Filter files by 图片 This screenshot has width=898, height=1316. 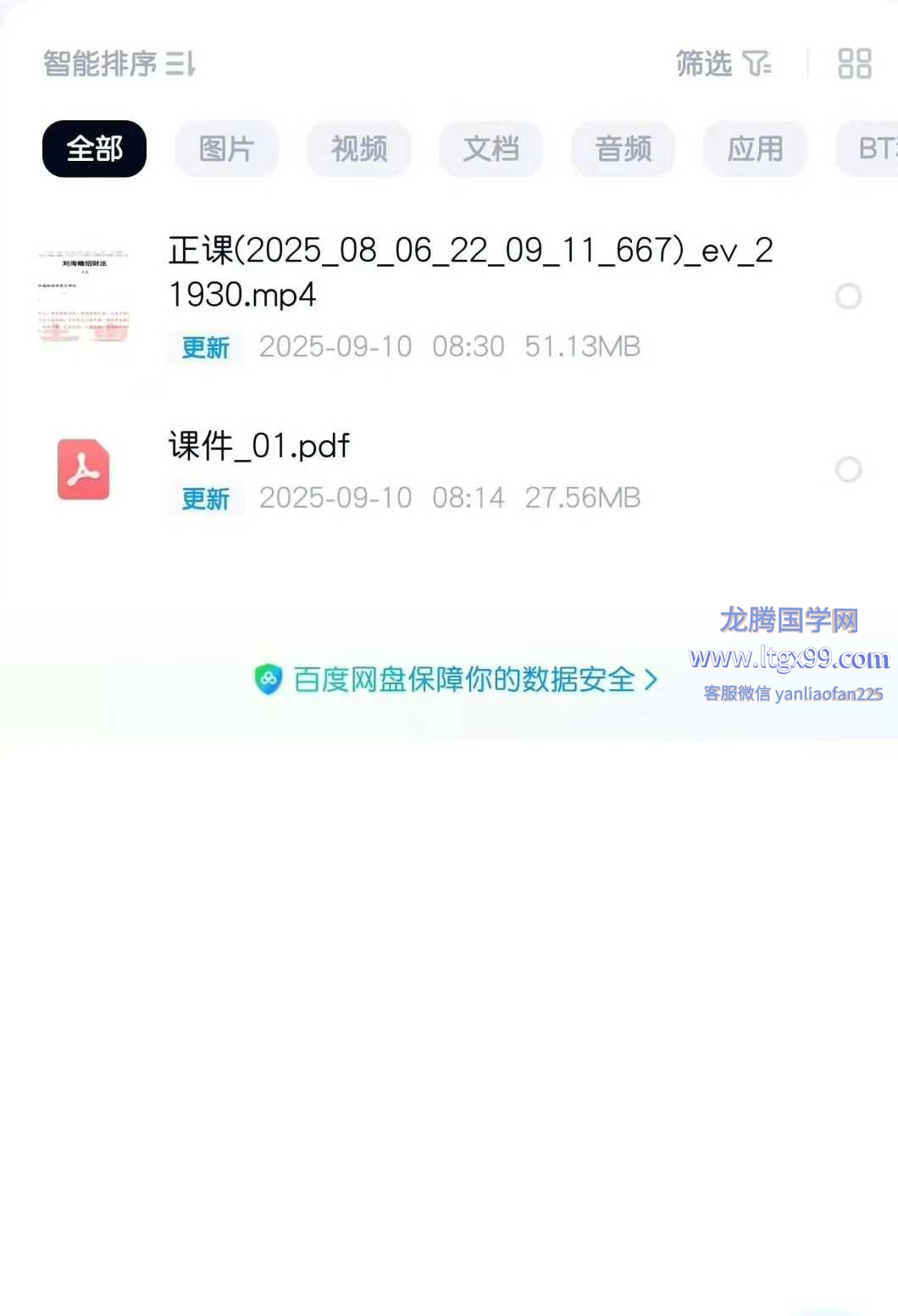pyautogui.click(x=226, y=149)
